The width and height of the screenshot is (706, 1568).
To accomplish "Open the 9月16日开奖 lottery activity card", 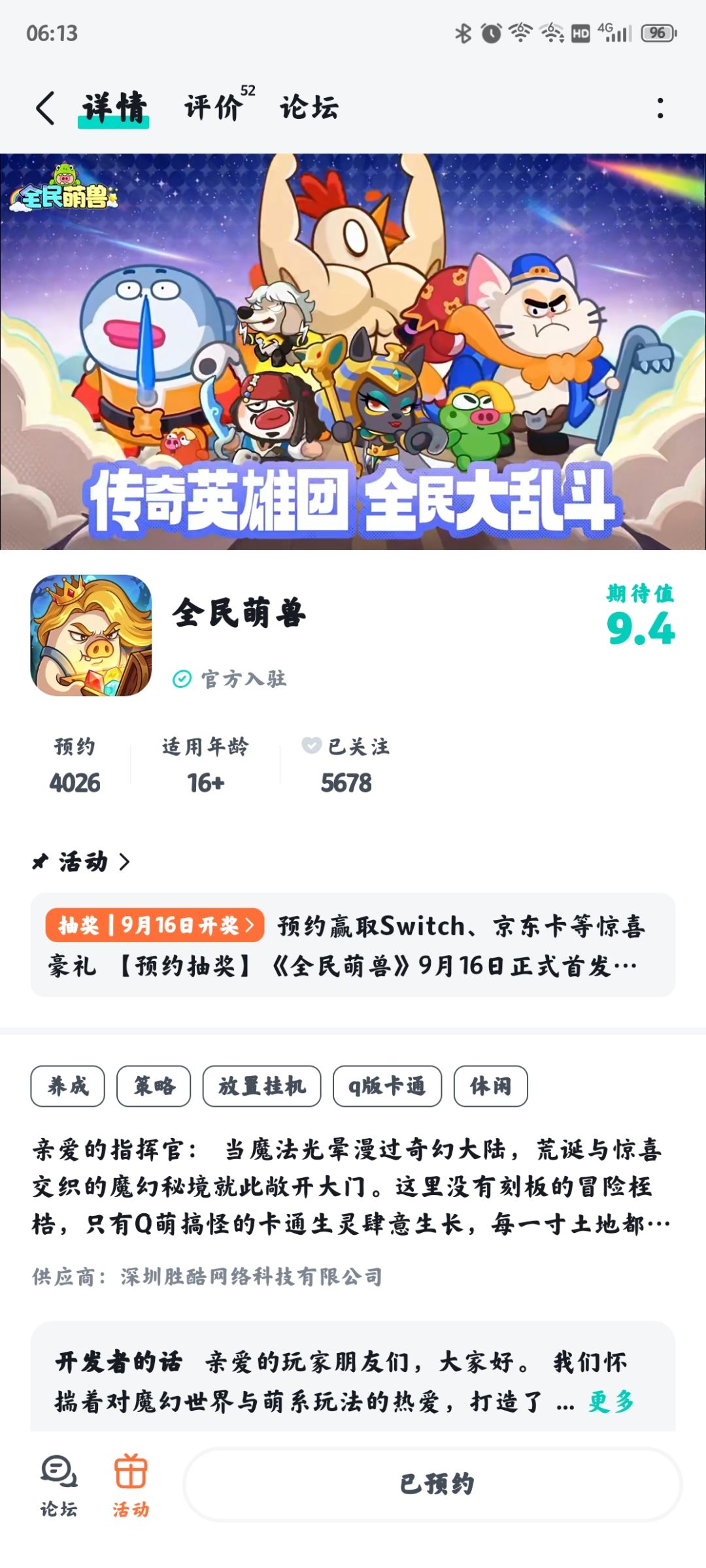I will [x=353, y=945].
